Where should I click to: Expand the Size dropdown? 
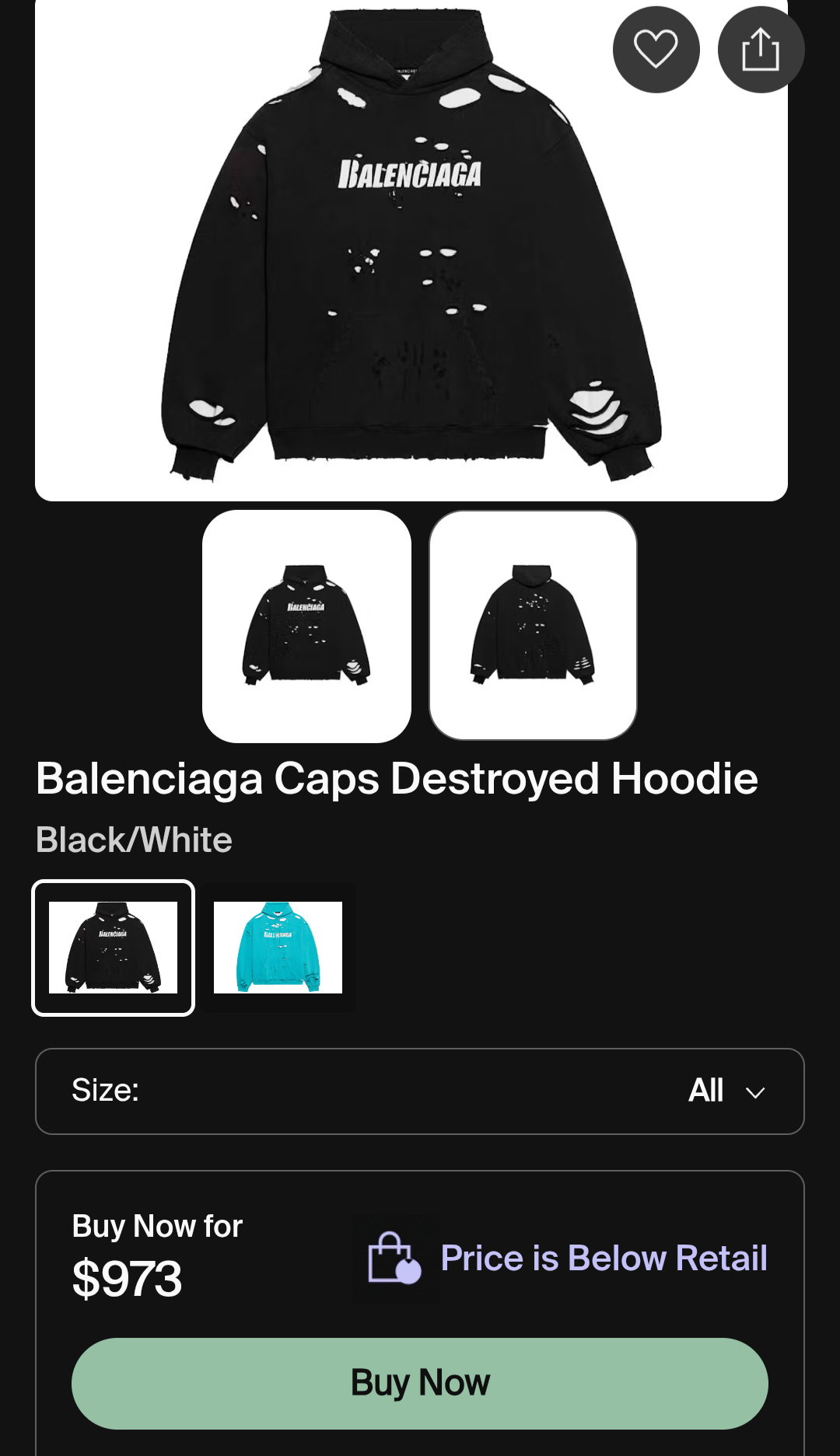click(x=420, y=1091)
